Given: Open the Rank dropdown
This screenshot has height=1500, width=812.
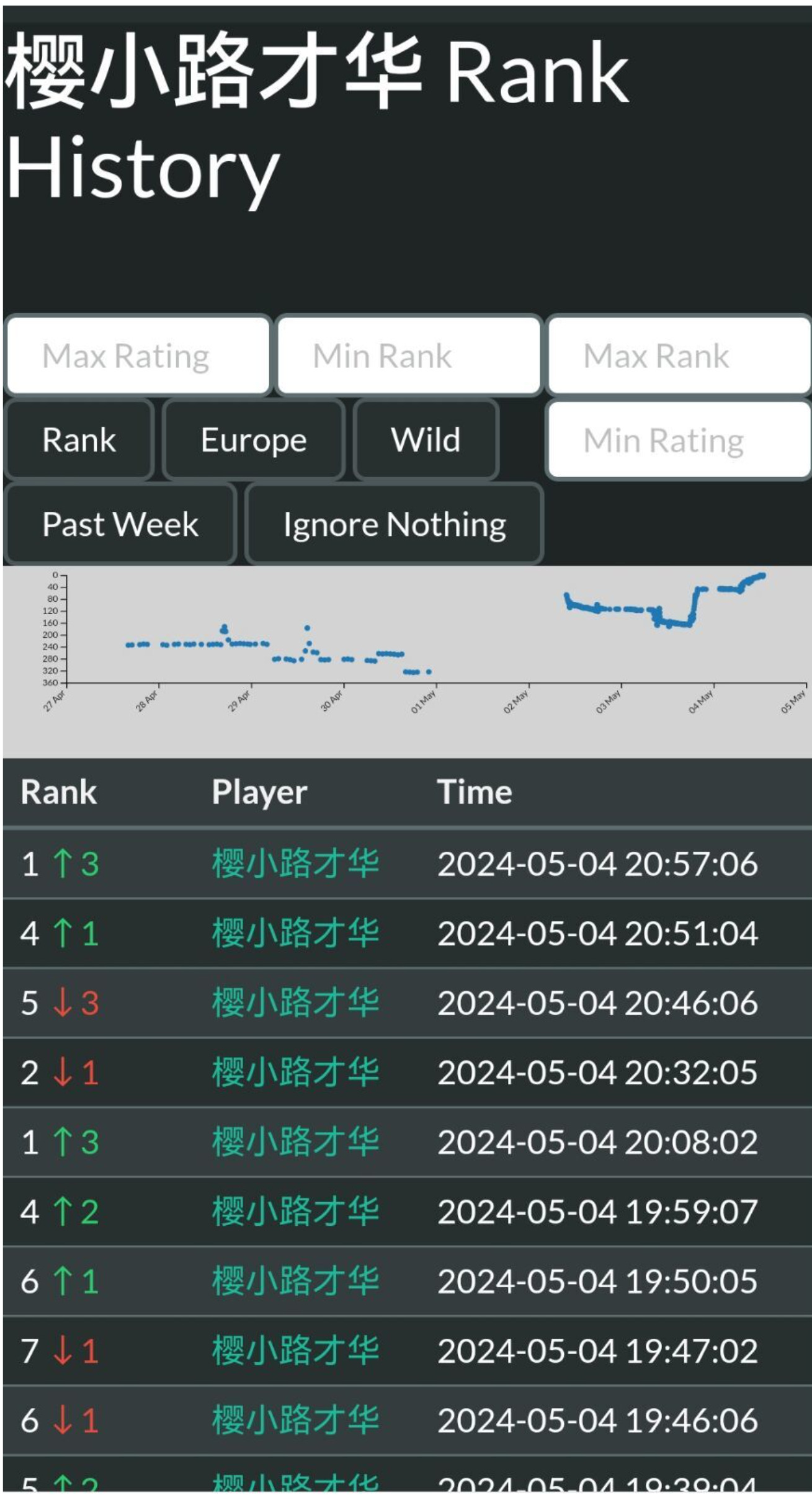Looking at the screenshot, I should coord(79,440).
